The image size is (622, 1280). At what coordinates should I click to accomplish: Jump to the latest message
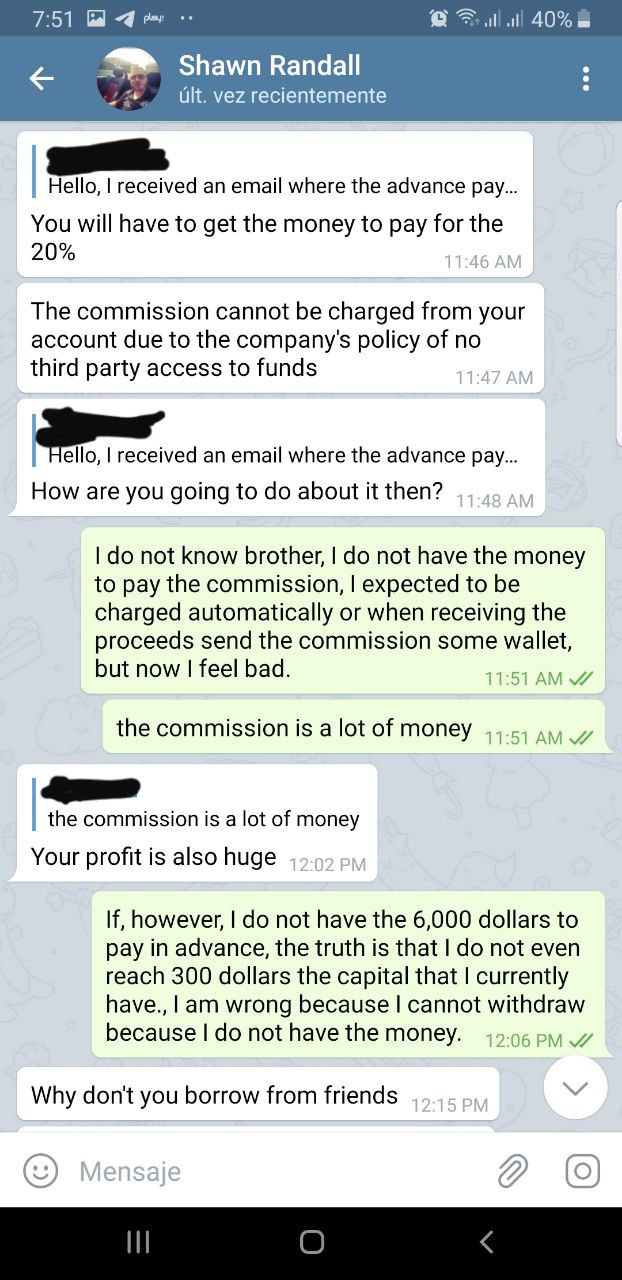pos(575,1087)
